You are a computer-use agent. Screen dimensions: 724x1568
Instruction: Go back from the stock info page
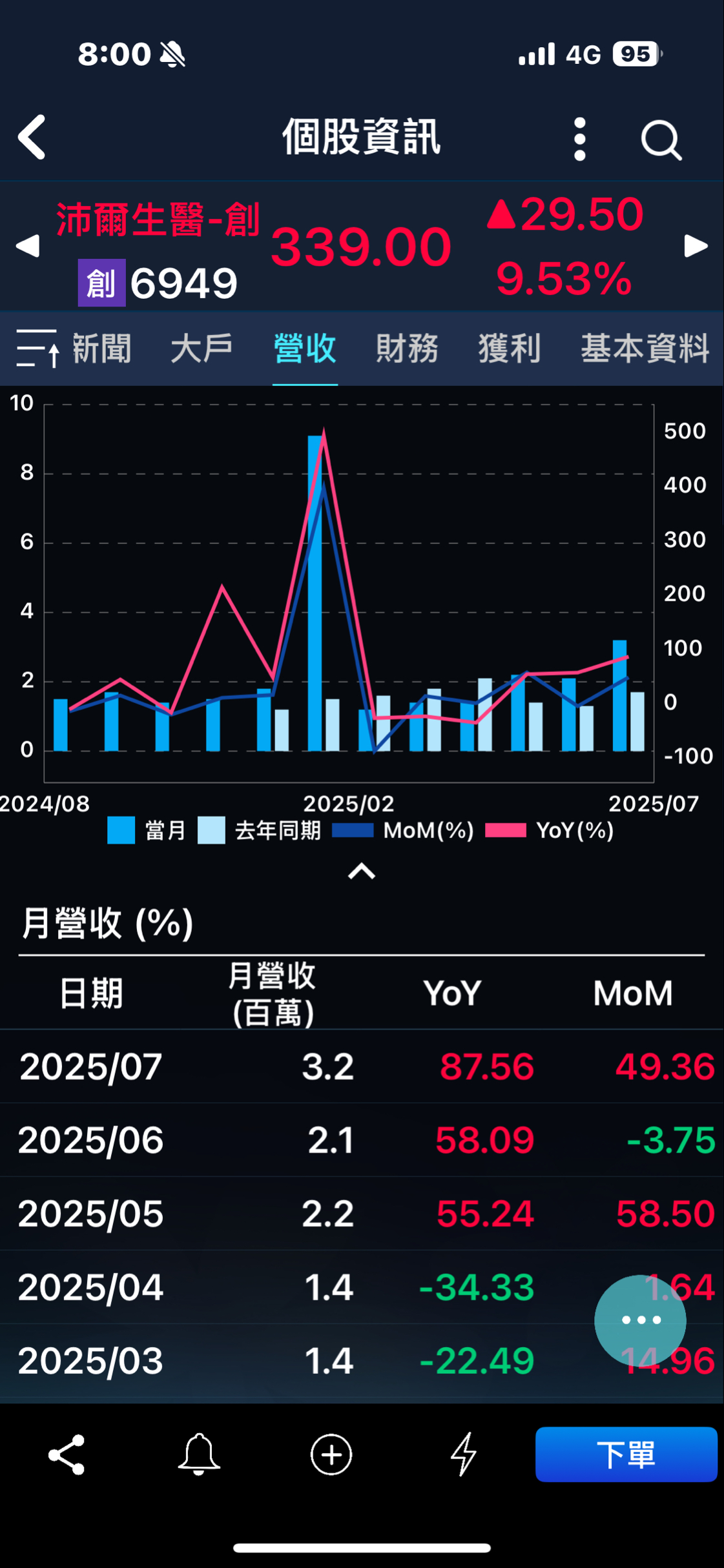point(32,137)
